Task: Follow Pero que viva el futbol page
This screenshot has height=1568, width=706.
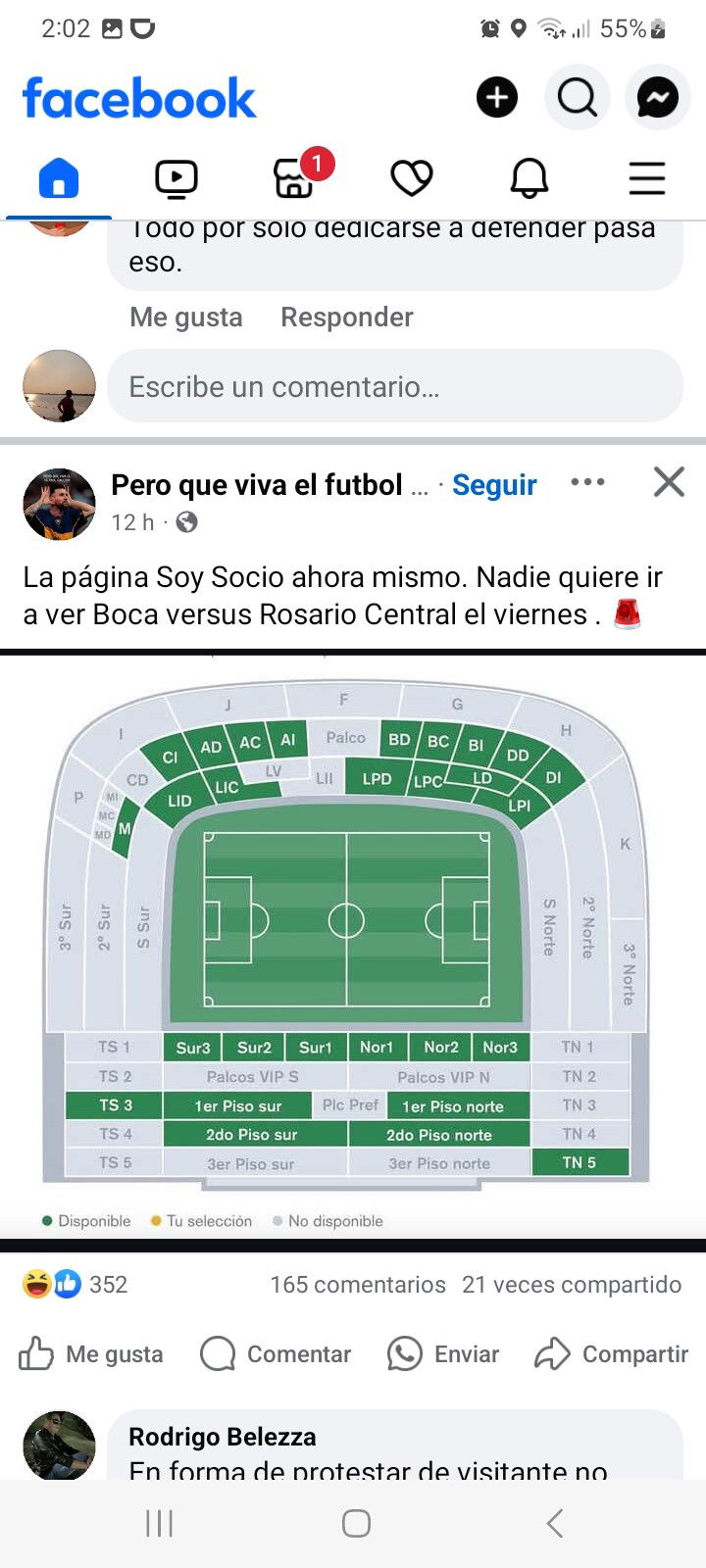Action: click(494, 485)
